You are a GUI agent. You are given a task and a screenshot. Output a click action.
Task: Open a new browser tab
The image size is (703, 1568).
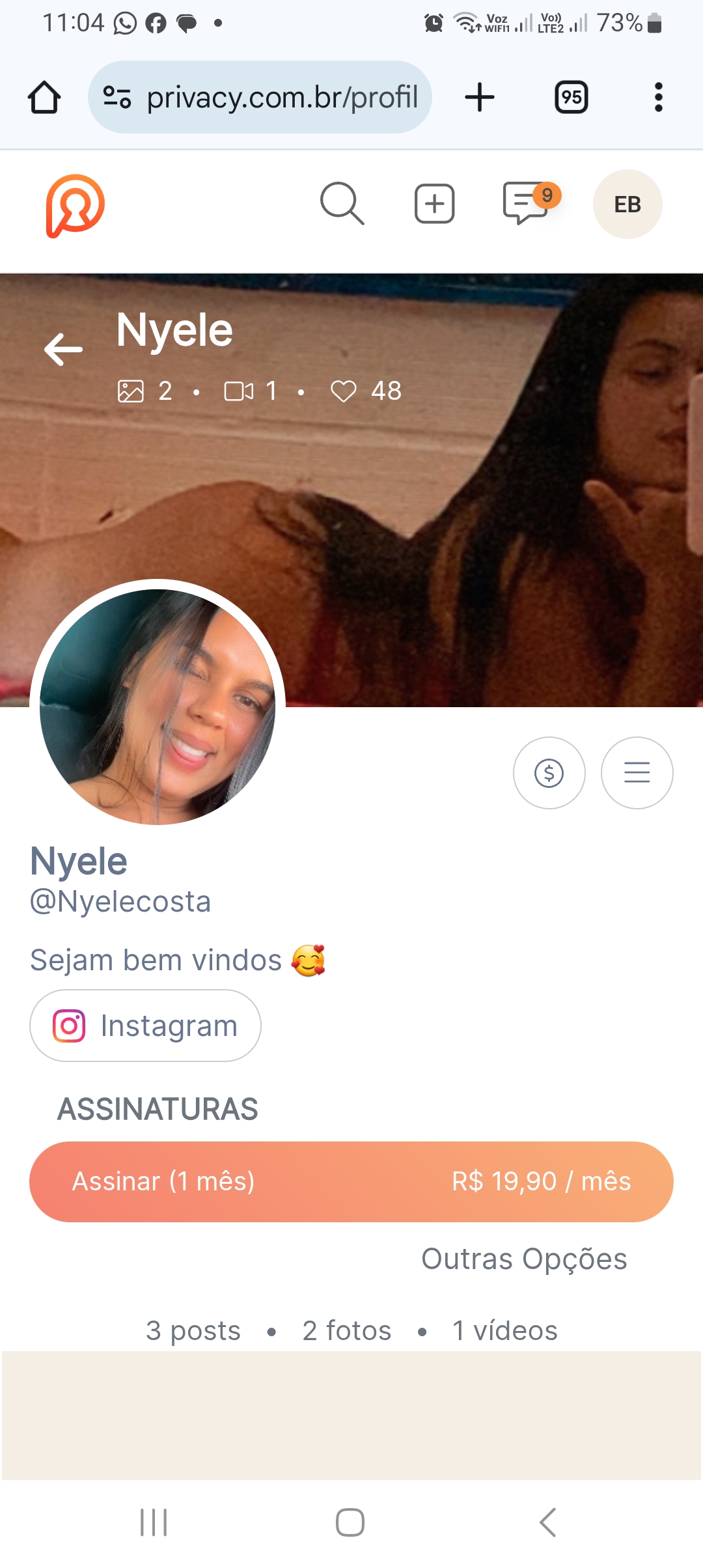[480, 98]
